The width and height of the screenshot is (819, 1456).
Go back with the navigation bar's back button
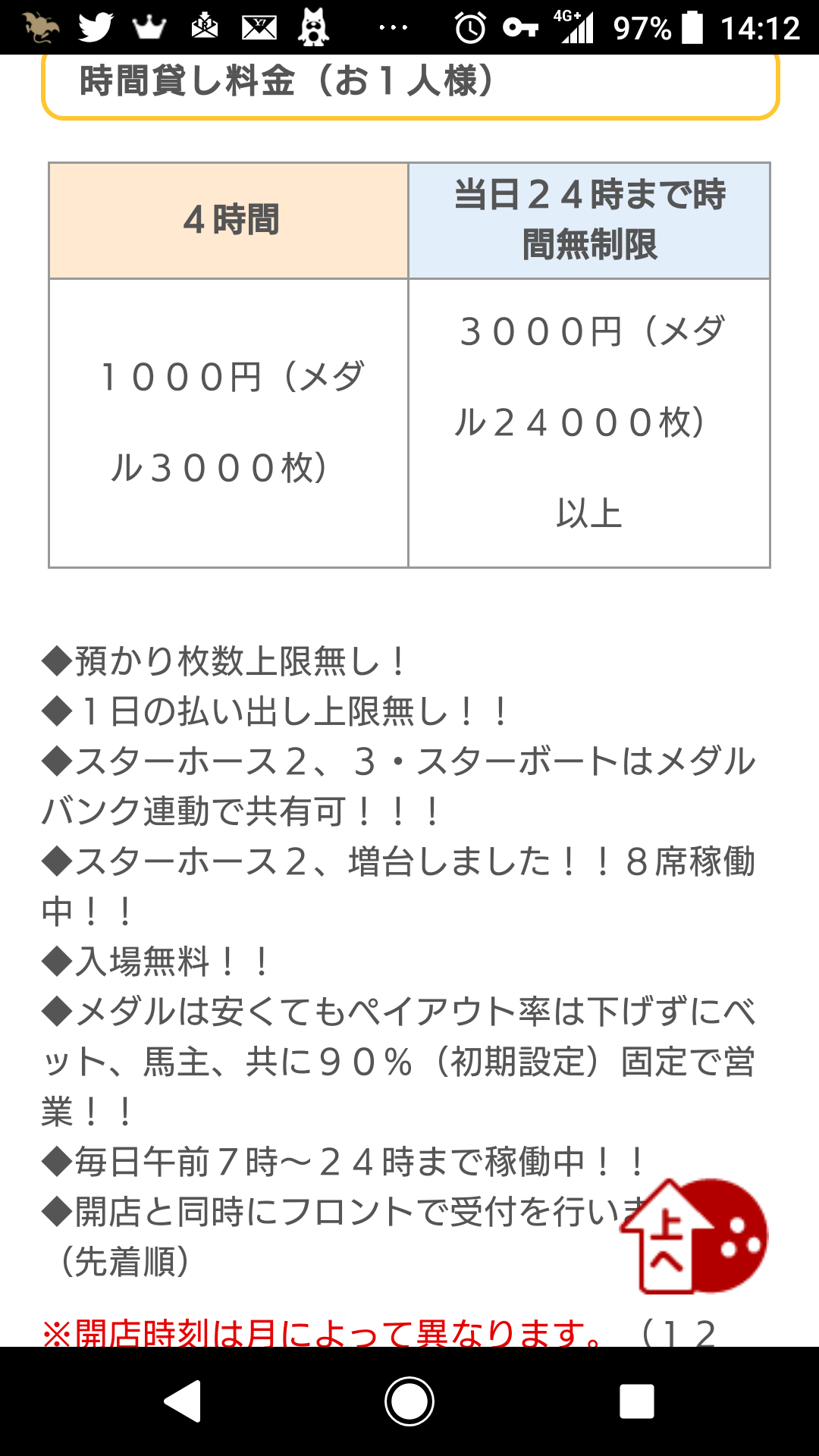point(183,1401)
